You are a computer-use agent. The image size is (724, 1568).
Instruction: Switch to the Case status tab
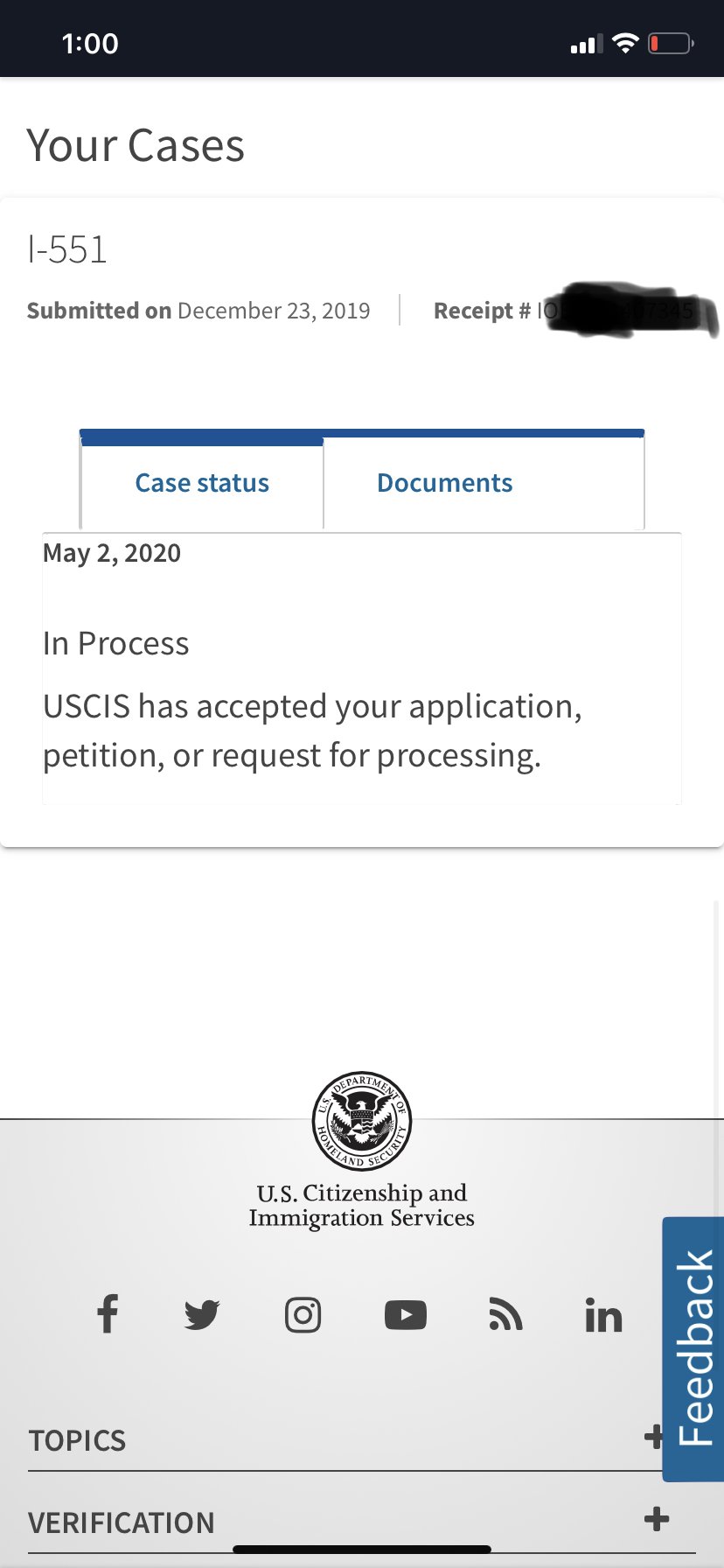click(x=202, y=483)
